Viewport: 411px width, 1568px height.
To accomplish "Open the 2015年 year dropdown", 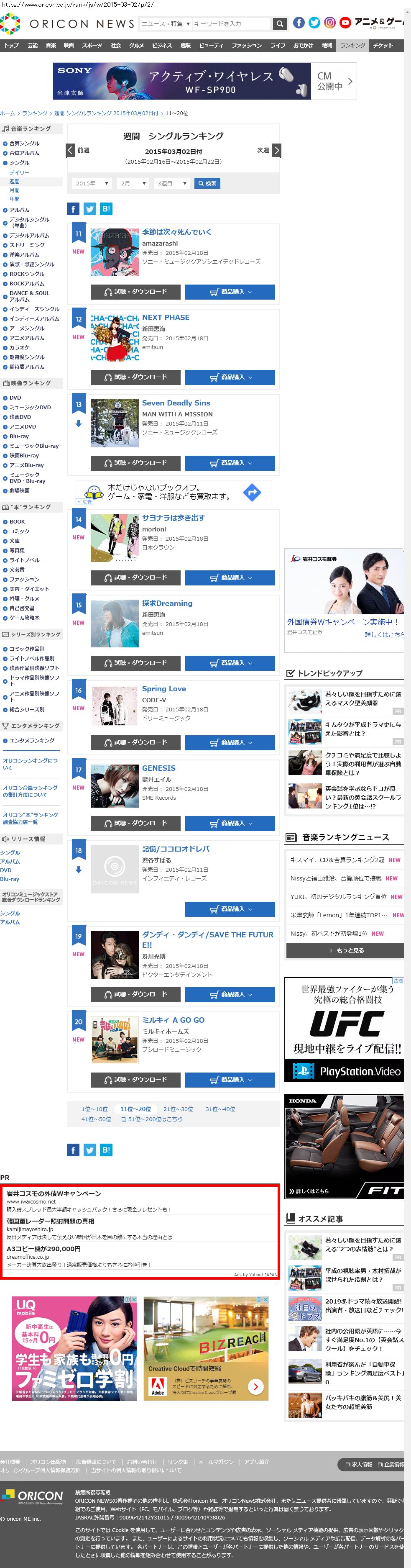I will 92,183.
